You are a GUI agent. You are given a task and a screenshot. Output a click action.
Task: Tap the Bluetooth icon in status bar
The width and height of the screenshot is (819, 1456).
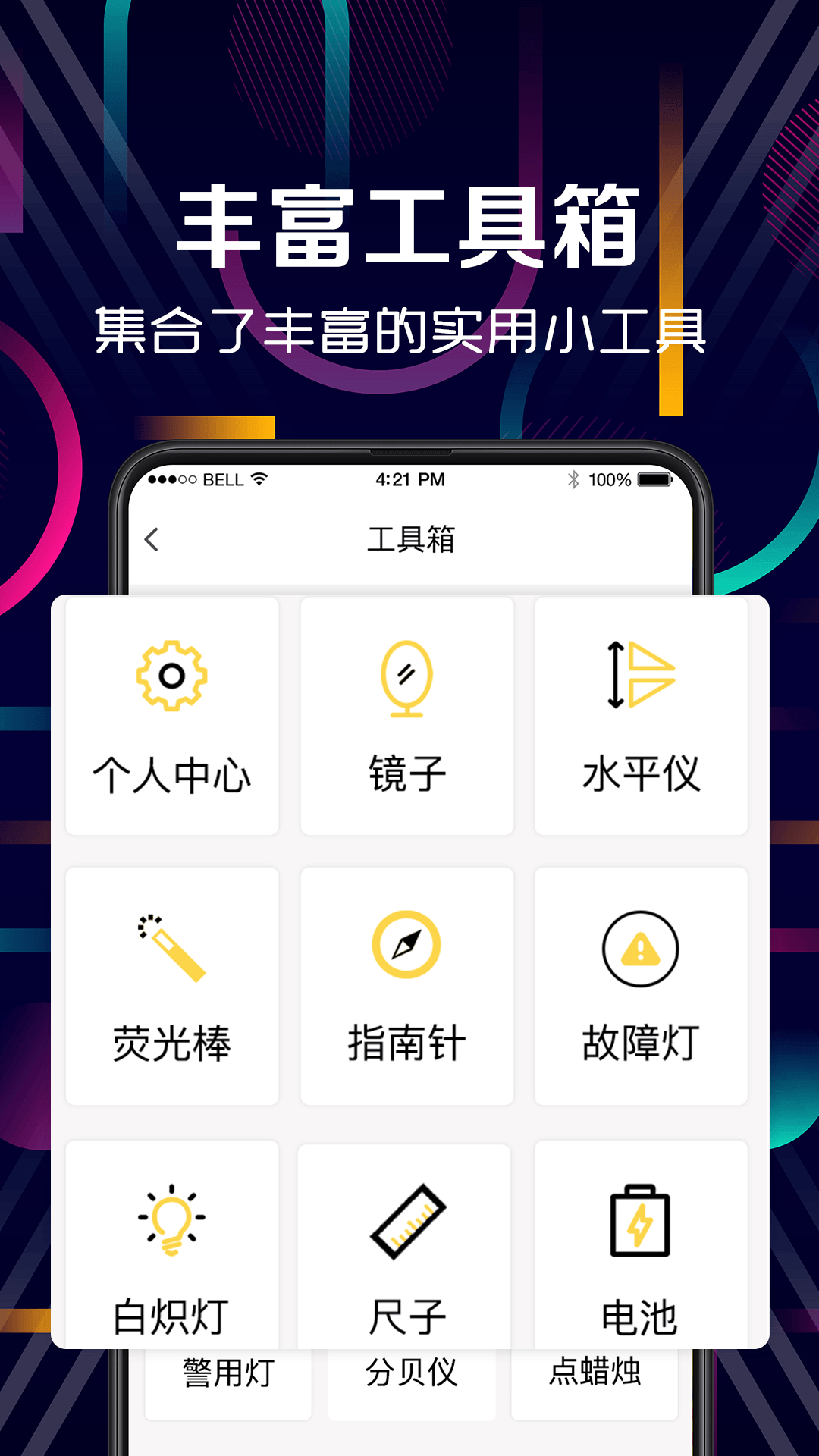[x=574, y=480]
